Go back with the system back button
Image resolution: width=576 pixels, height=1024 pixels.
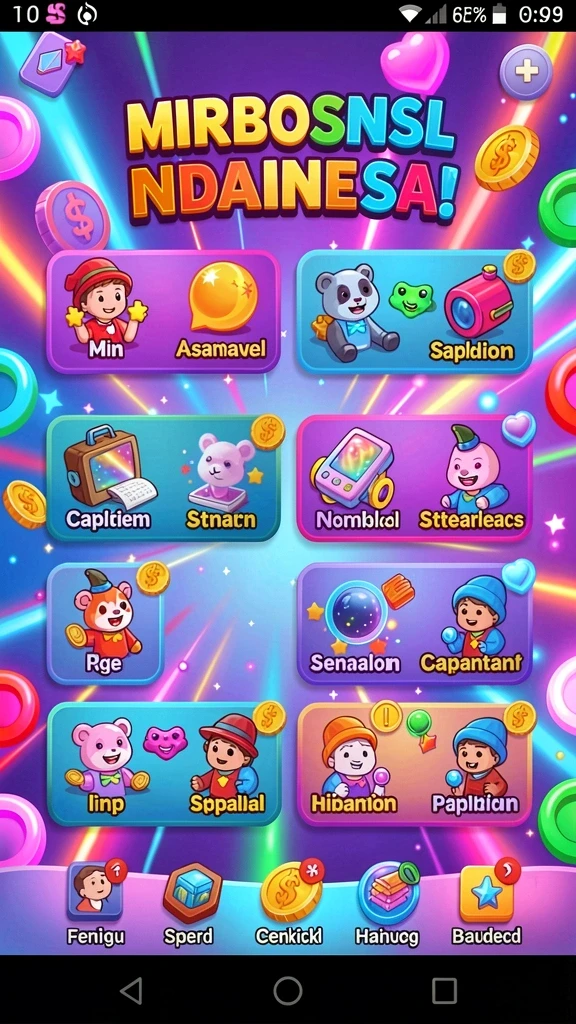pos(131,990)
